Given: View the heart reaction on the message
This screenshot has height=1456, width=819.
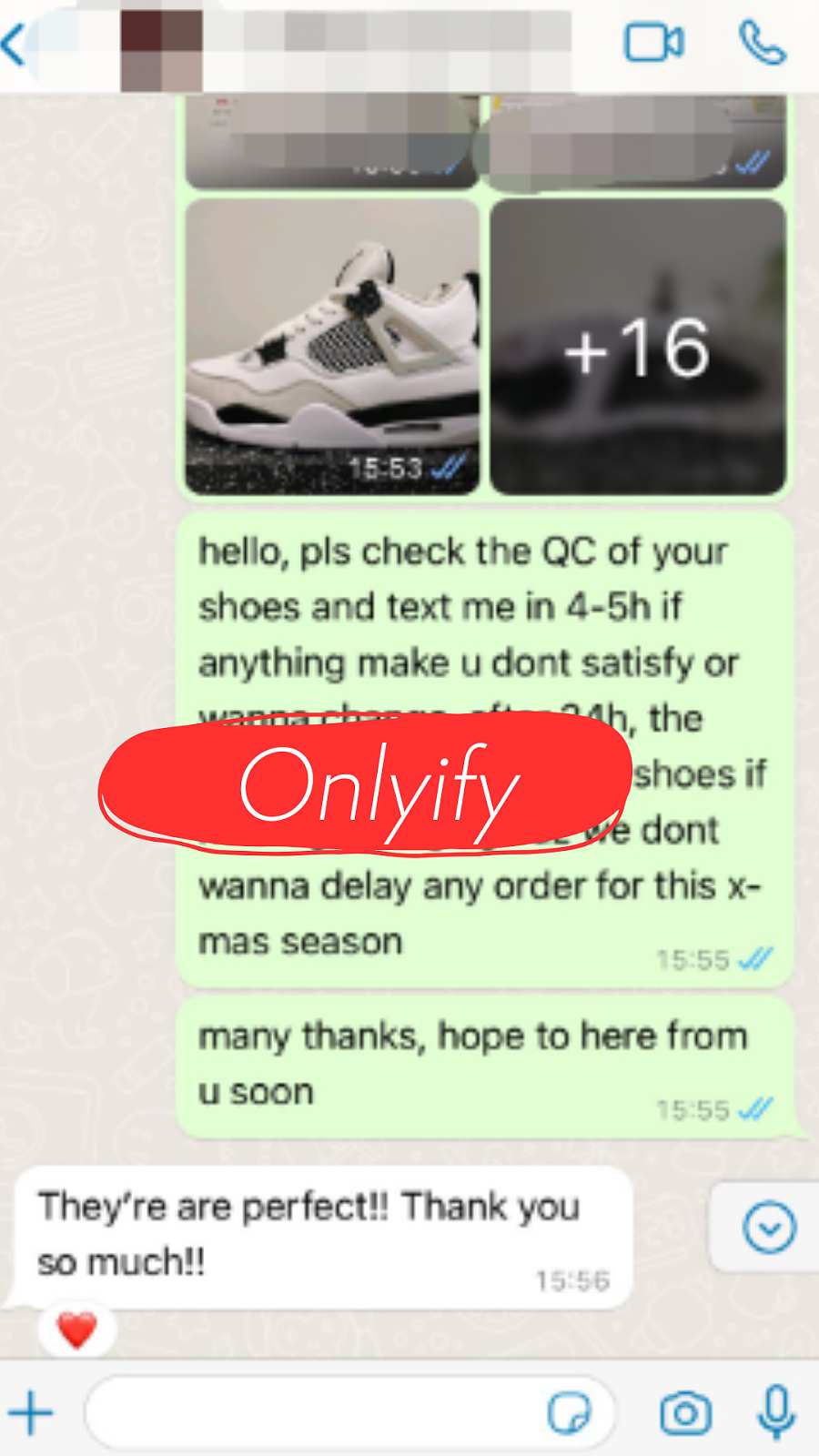Looking at the screenshot, I should tap(76, 1330).
